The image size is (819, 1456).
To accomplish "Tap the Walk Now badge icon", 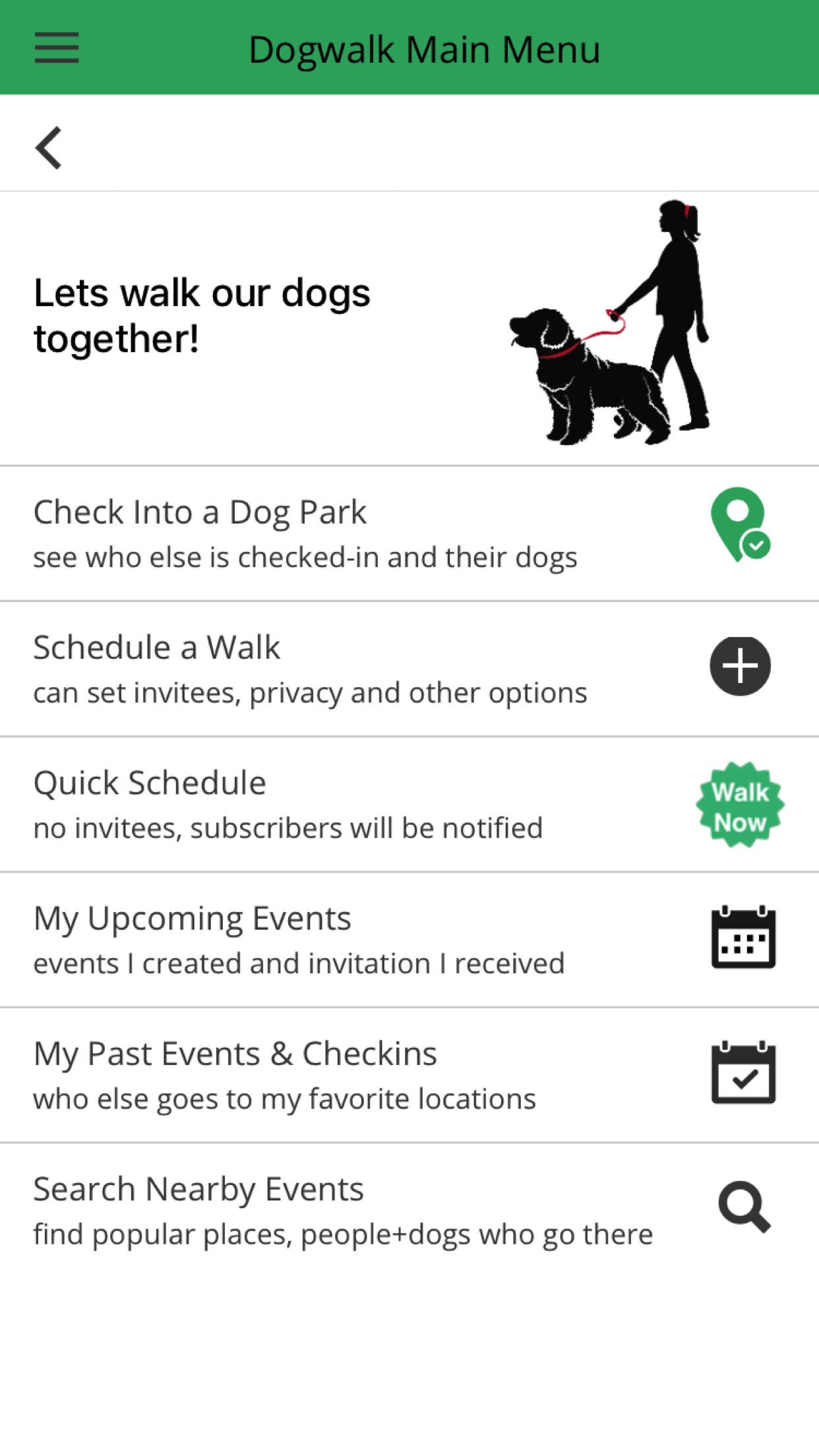I will coord(740,804).
